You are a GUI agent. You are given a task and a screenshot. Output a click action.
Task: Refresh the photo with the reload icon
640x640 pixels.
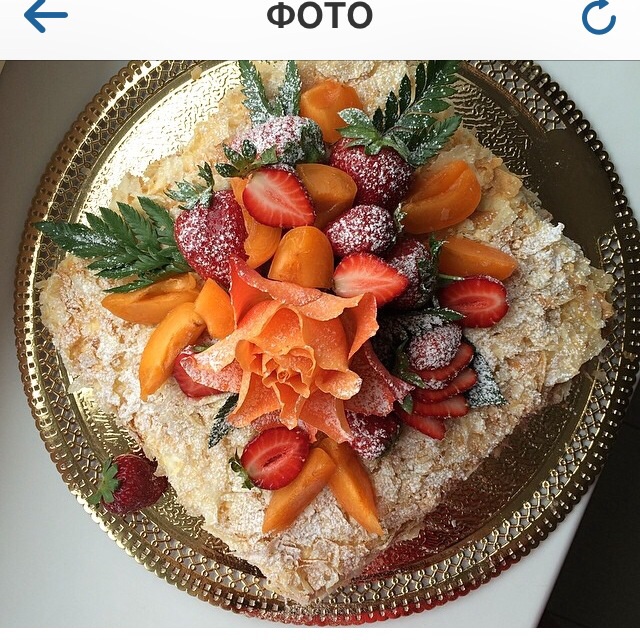[598, 17]
